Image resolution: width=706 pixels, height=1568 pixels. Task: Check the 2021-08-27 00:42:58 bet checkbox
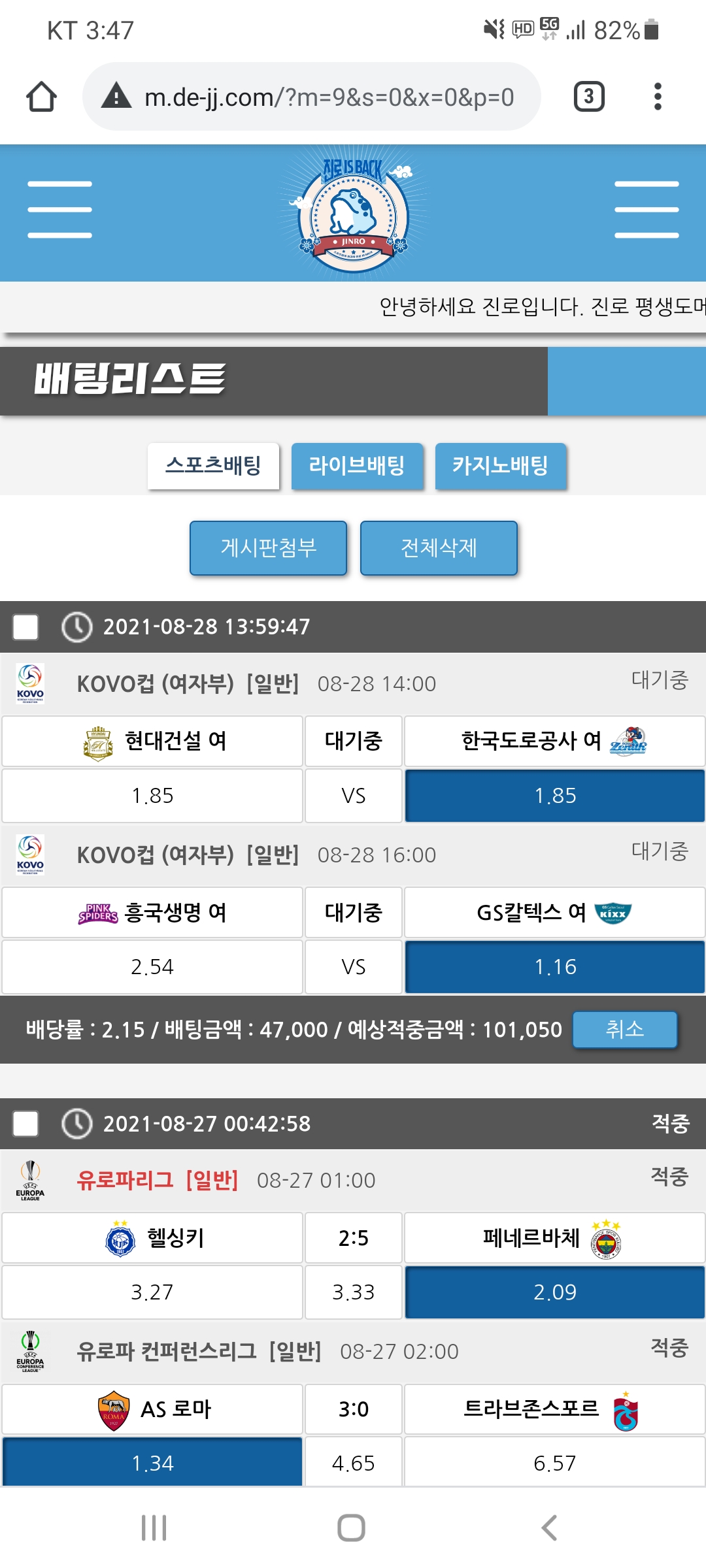point(25,1124)
